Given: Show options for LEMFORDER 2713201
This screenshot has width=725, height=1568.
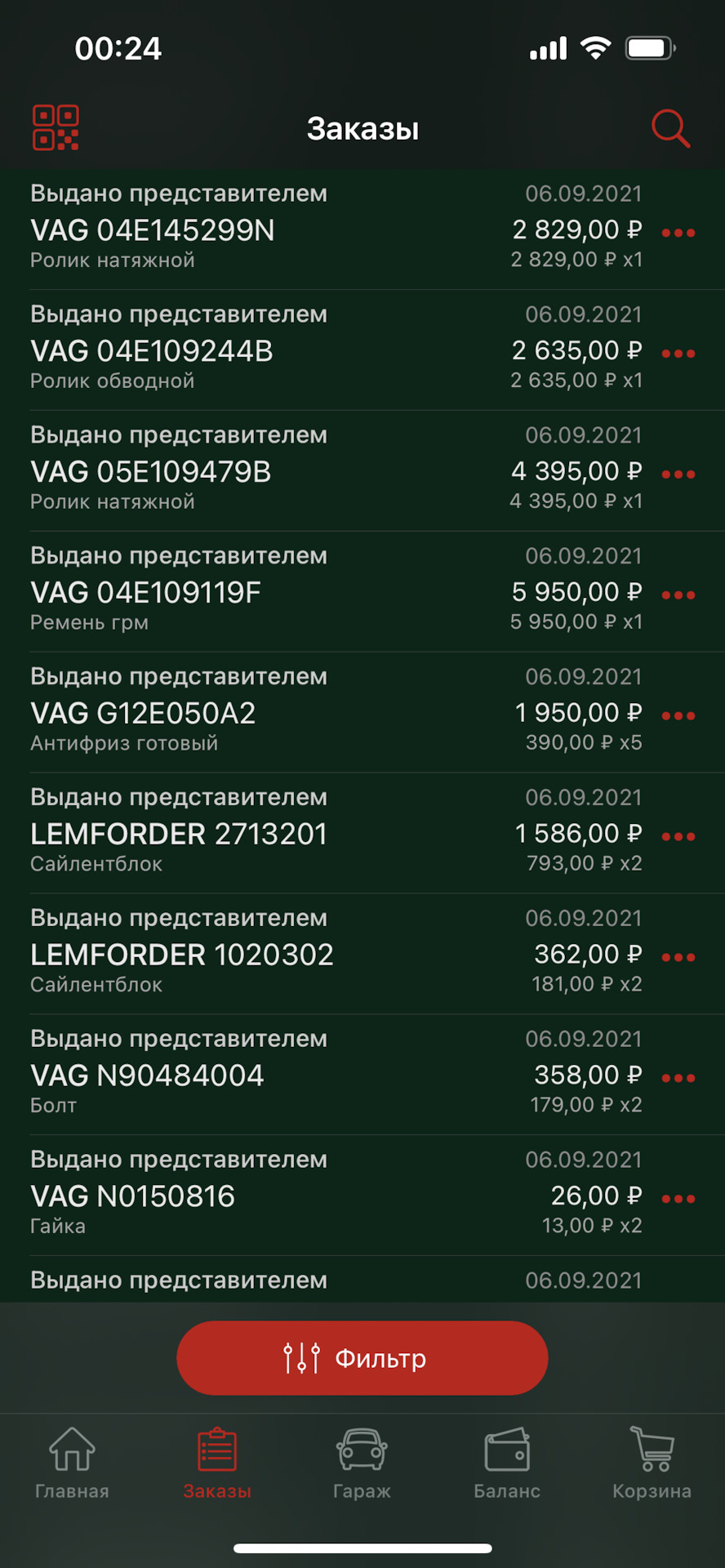Looking at the screenshot, I should click(x=678, y=837).
